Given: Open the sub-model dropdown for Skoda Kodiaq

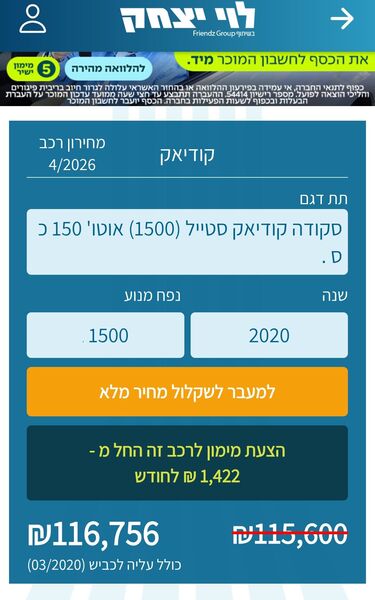Looking at the screenshot, I should tap(188, 242).
